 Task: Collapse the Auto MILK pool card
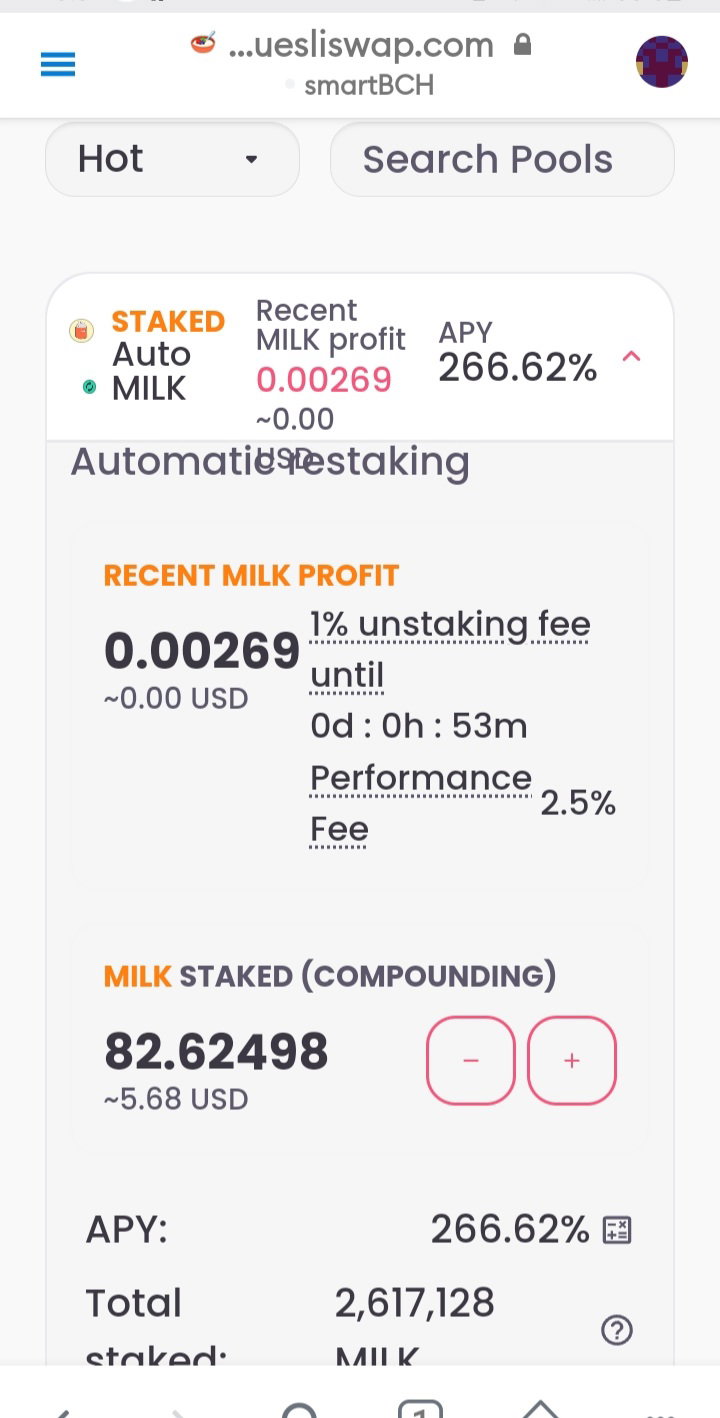[631, 356]
